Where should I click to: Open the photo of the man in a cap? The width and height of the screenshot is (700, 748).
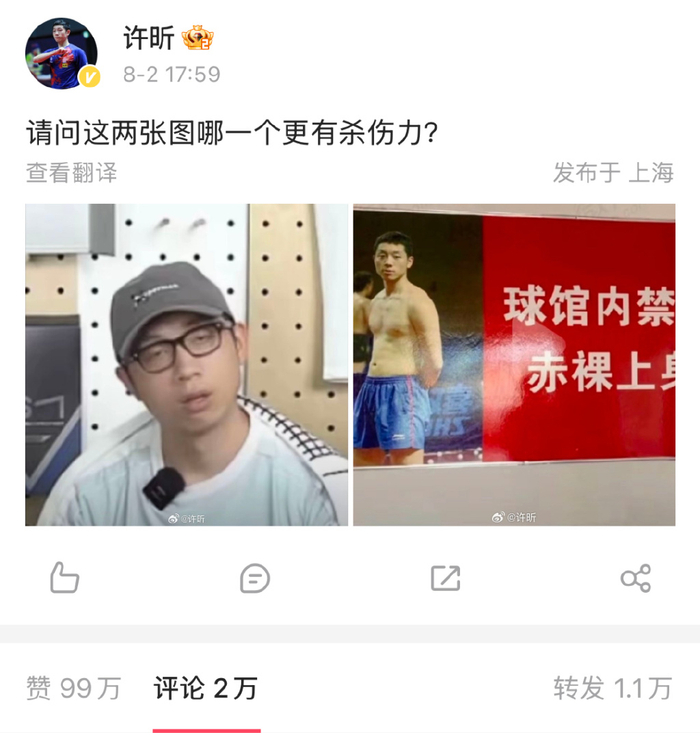187,365
